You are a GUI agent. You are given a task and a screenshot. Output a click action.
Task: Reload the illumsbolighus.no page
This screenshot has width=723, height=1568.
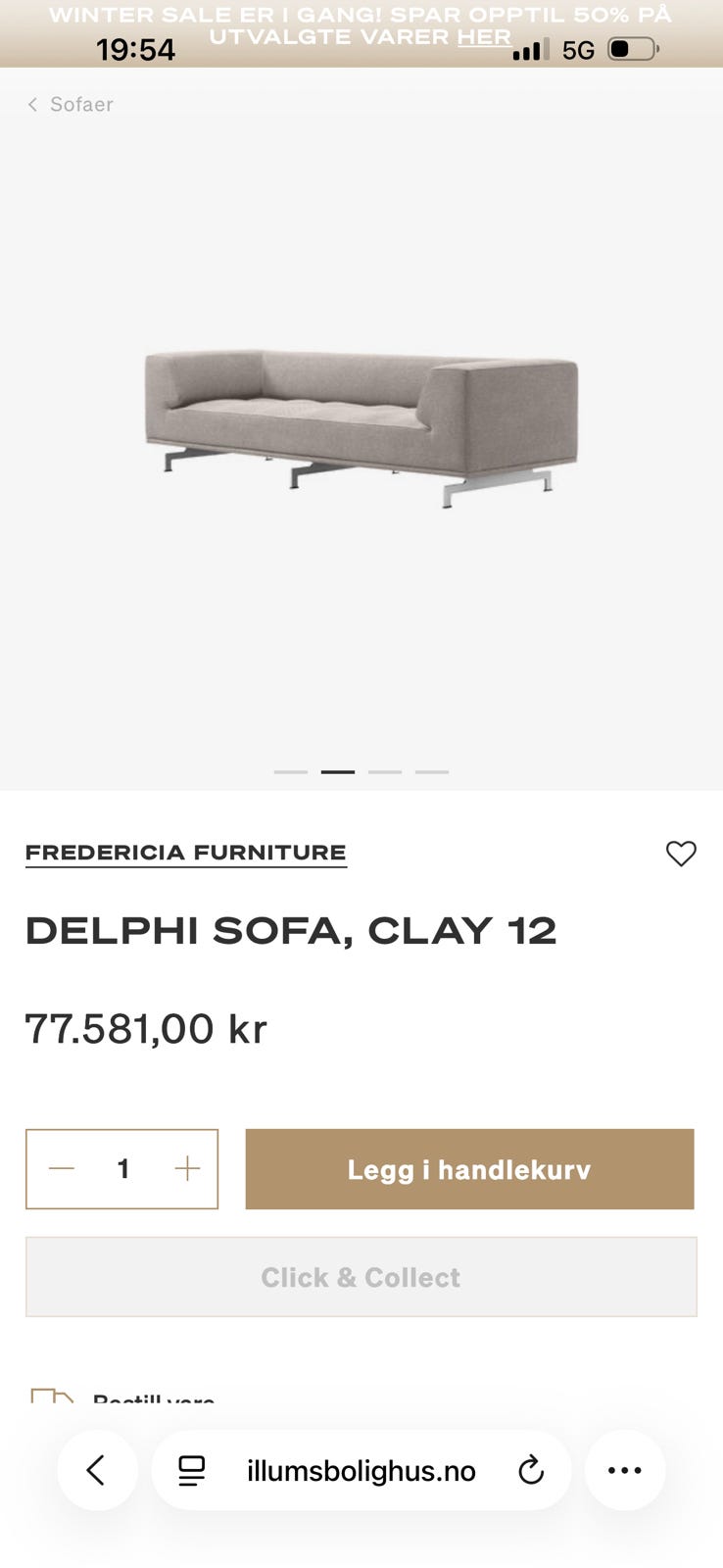point(531,1470)
